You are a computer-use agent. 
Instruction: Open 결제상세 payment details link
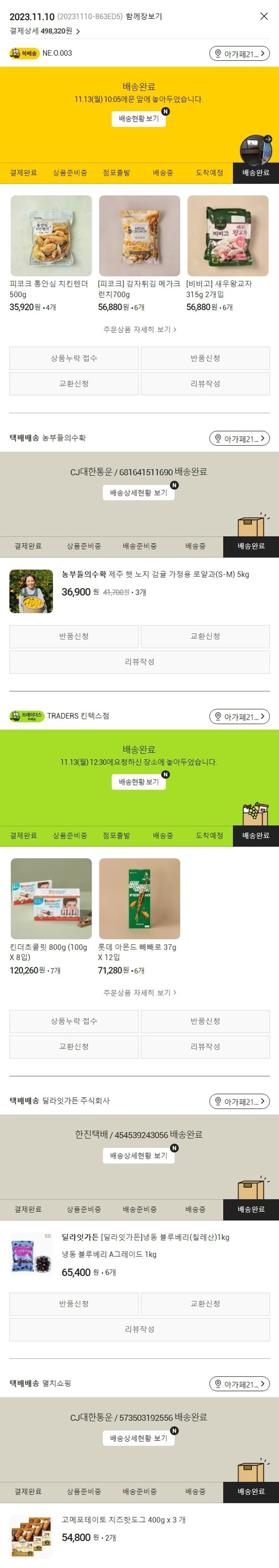click(45, 31)
